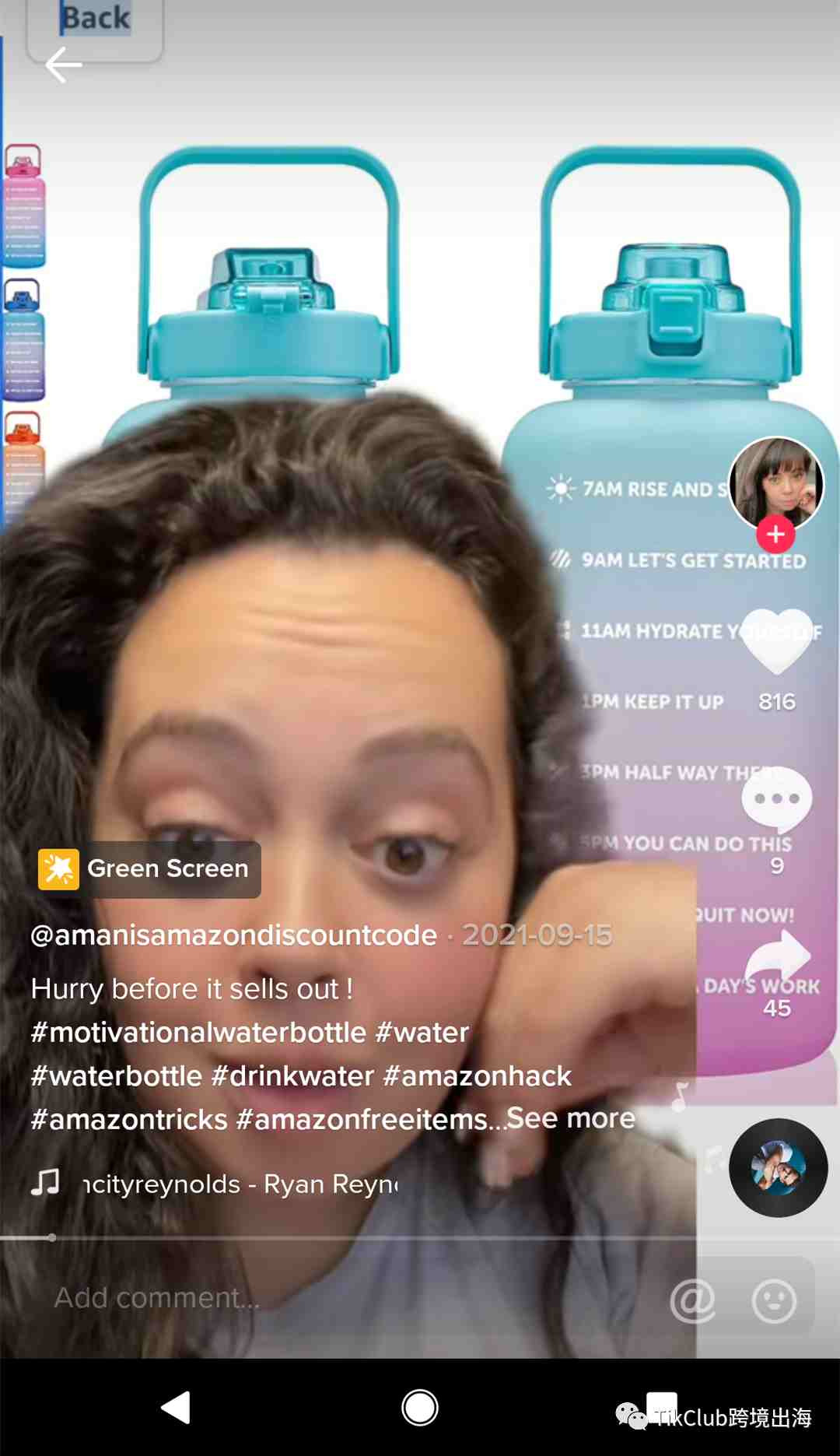840x1456 pixels.
Task: Open @amanisamazondiscountcode profile
Action: click(x=233, y=935)
